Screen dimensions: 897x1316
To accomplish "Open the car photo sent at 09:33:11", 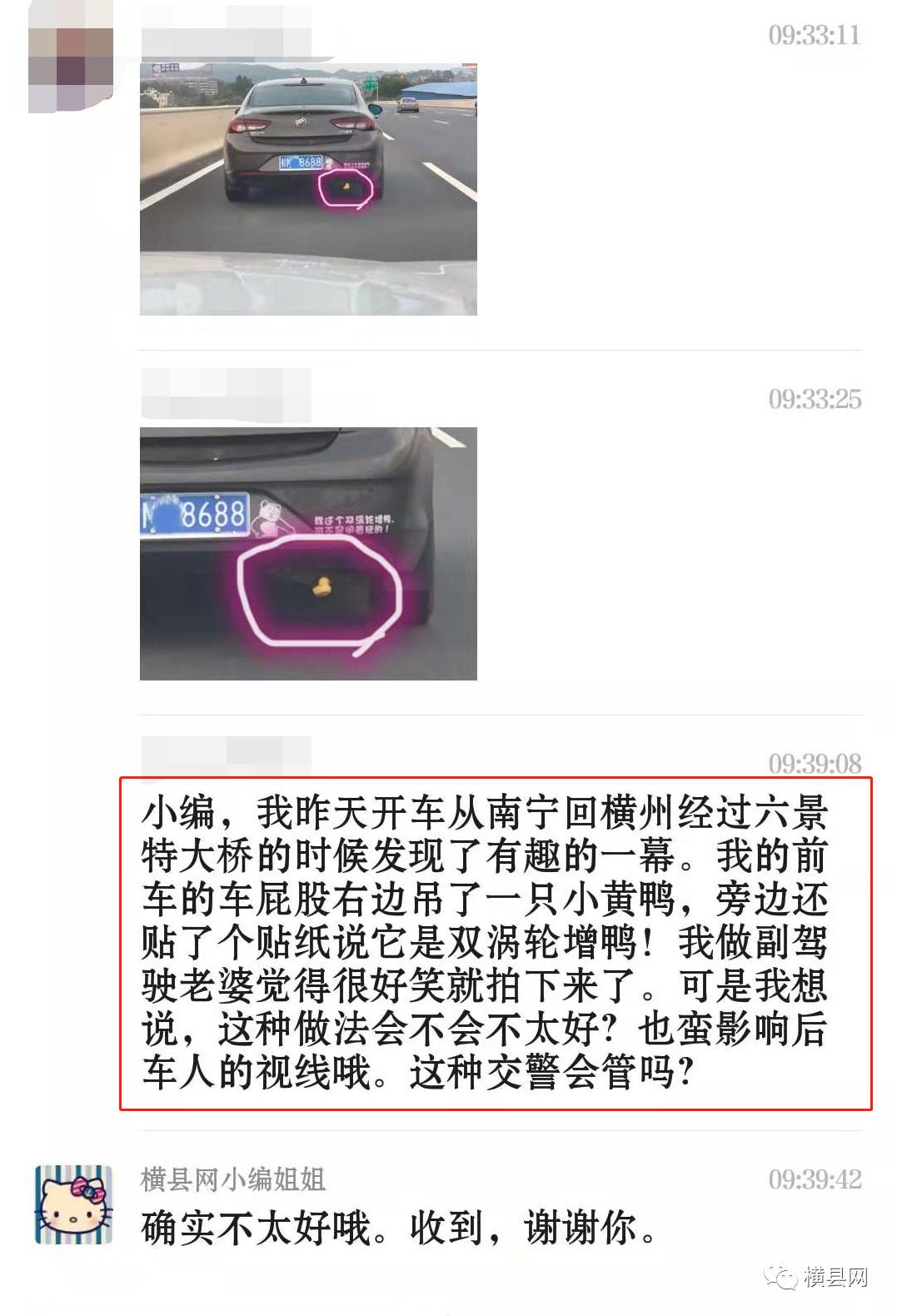I will click(308, 189).
